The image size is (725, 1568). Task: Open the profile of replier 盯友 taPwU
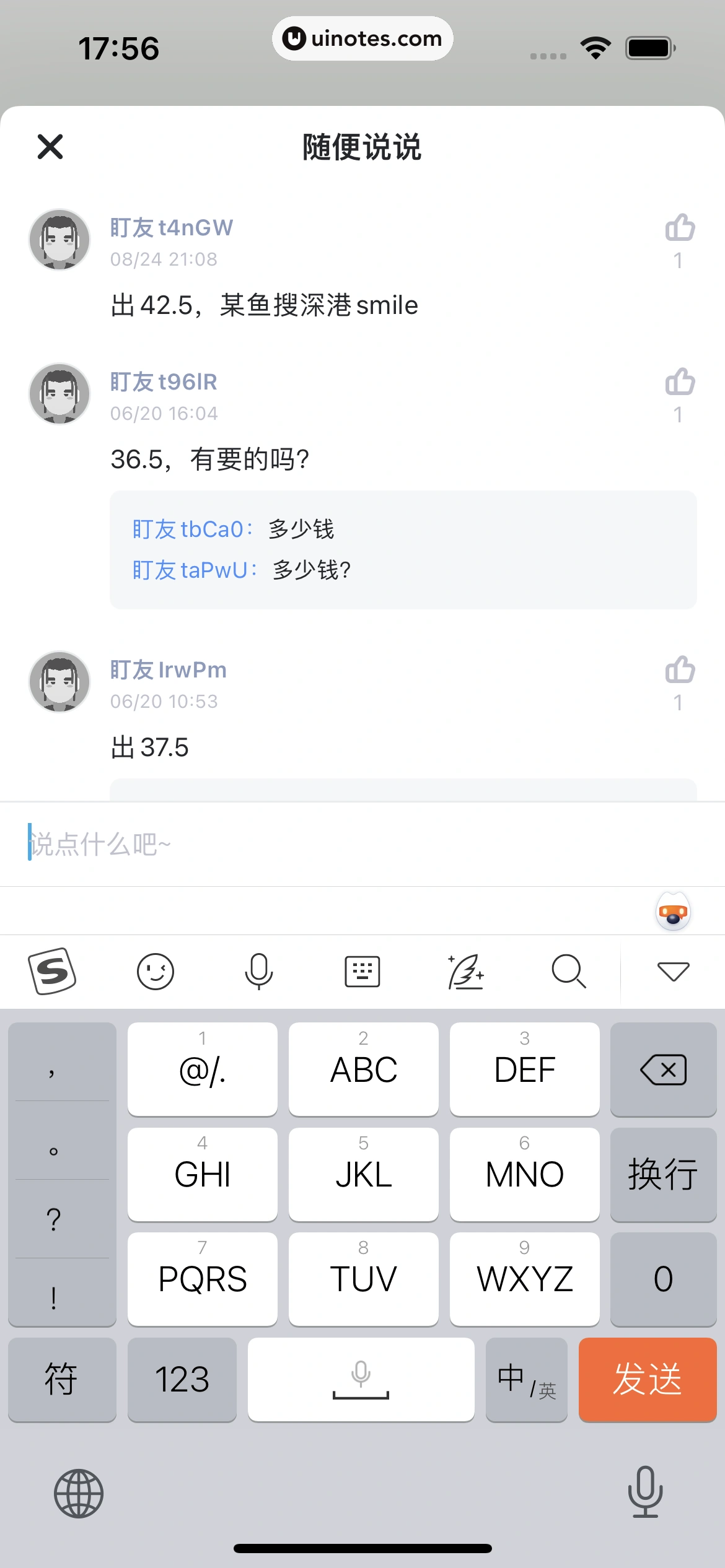[195, 570]
